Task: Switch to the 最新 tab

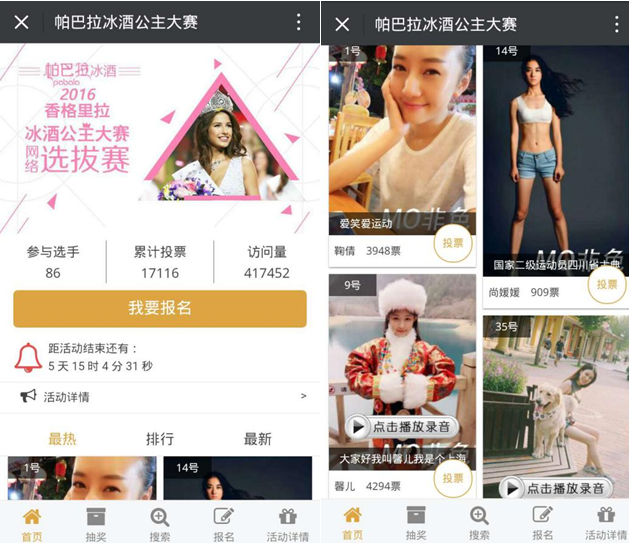Action: (x=257, y=439)
